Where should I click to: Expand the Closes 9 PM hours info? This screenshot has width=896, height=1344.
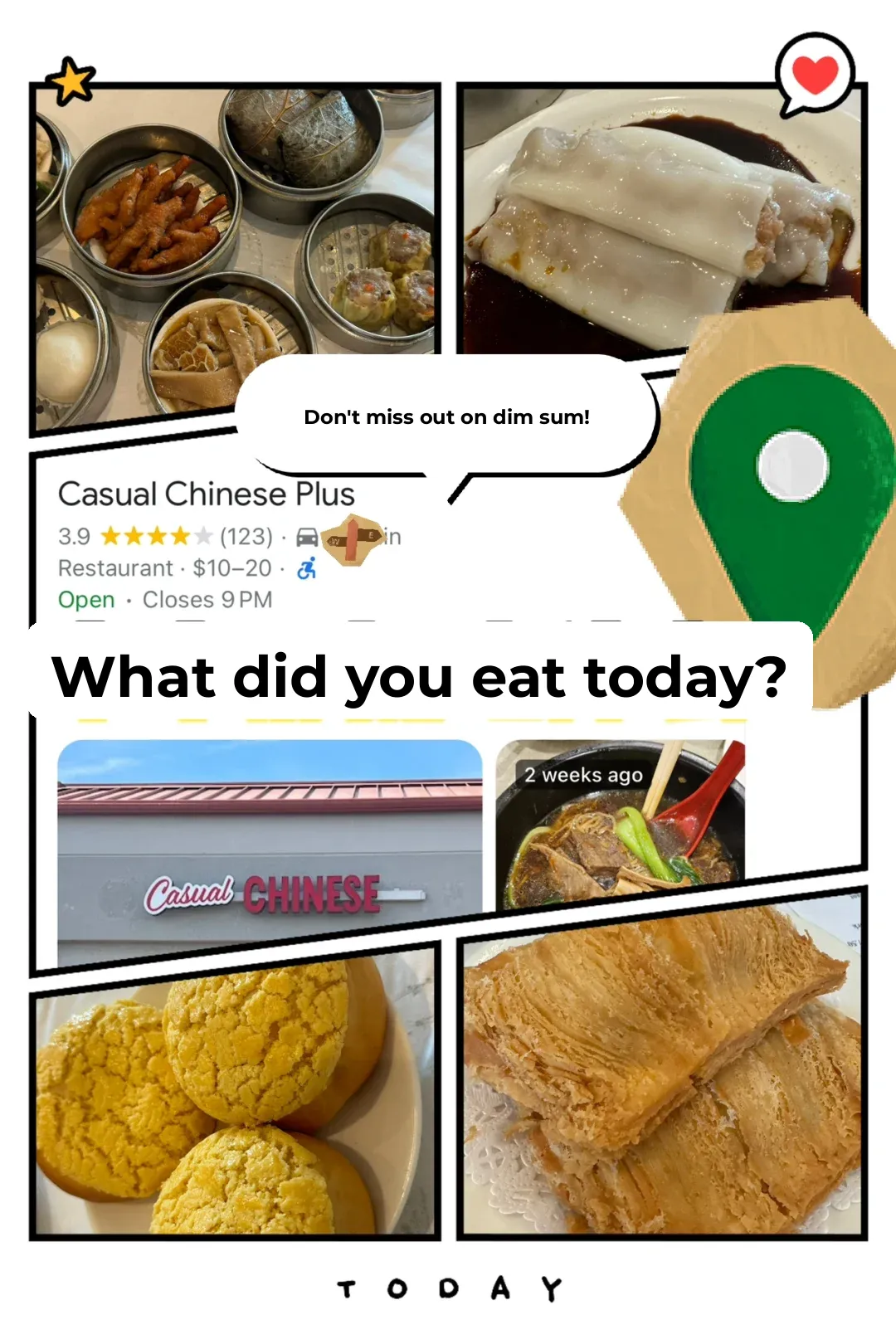pyautogui.click(x=207, y=599)
